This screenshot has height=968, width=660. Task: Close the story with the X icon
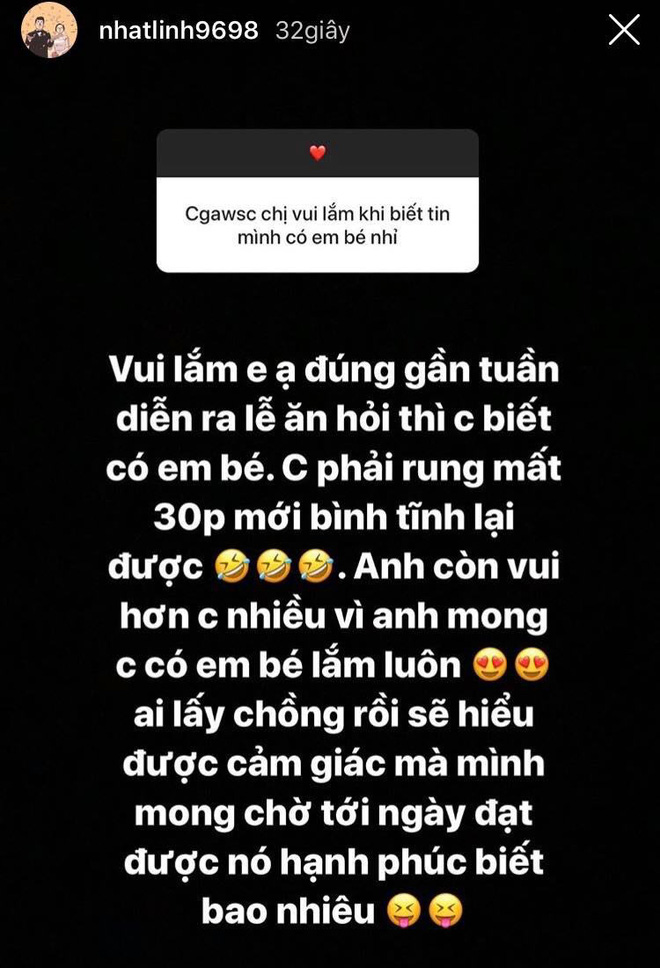coord(624,31)
